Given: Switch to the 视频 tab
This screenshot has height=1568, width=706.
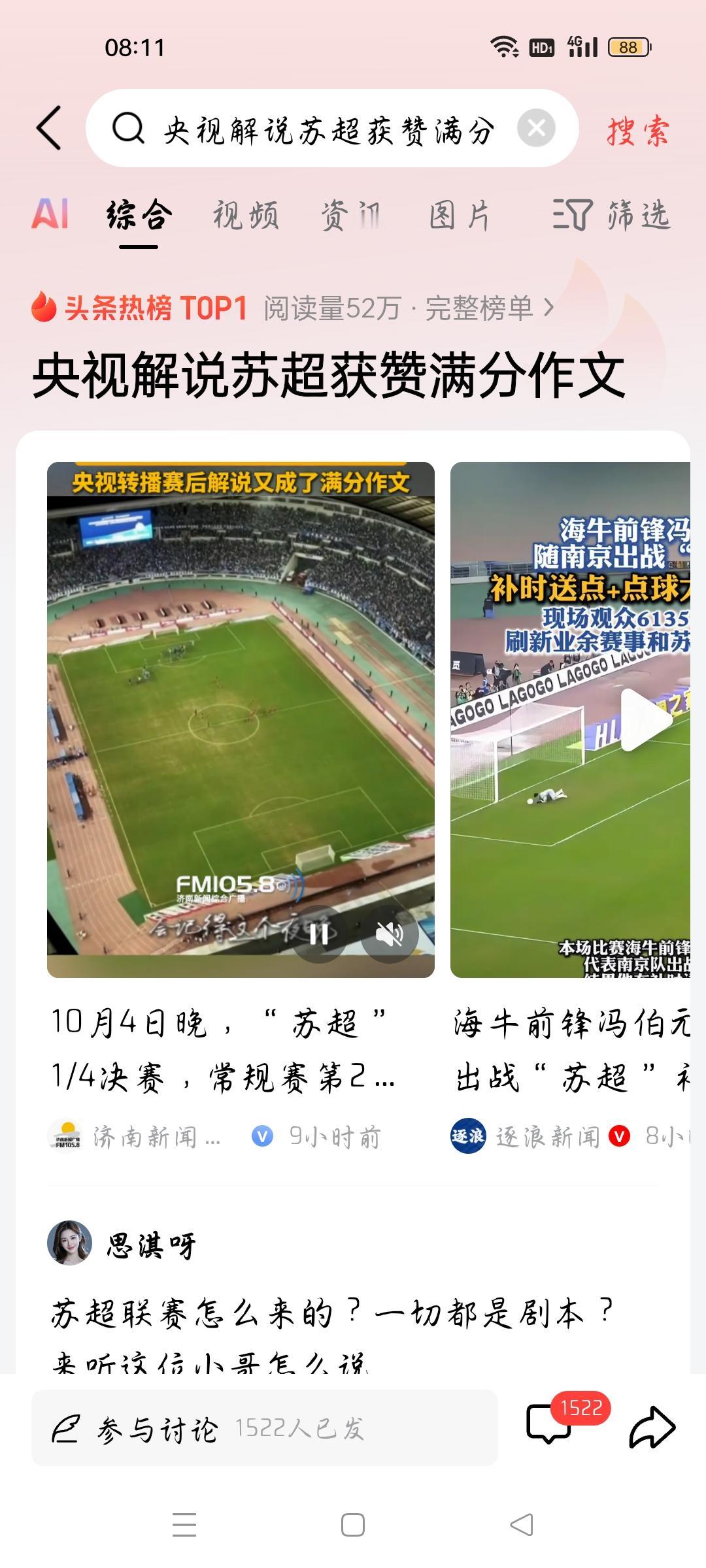Looking at the screenshot, I should point(246,216).
